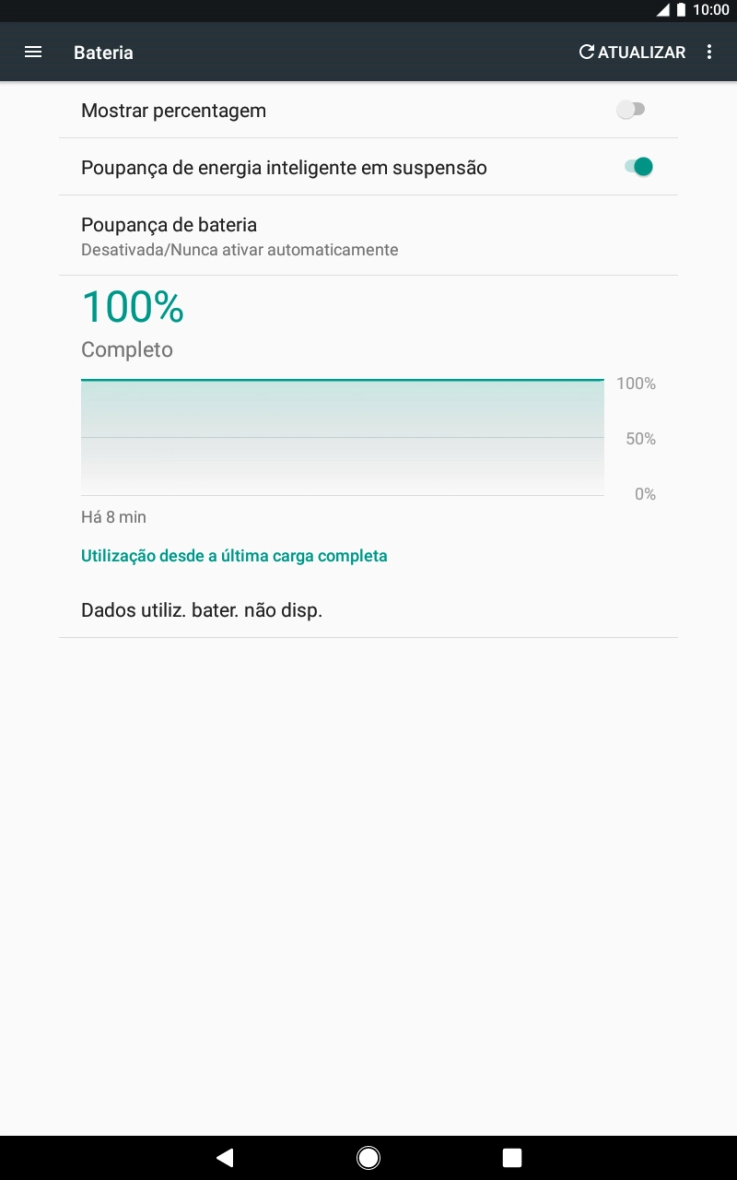The image size is (737, 1180).
Task: Tap the ATUALIZAR button
Action: pyautogui.click(x=632, y=51)
